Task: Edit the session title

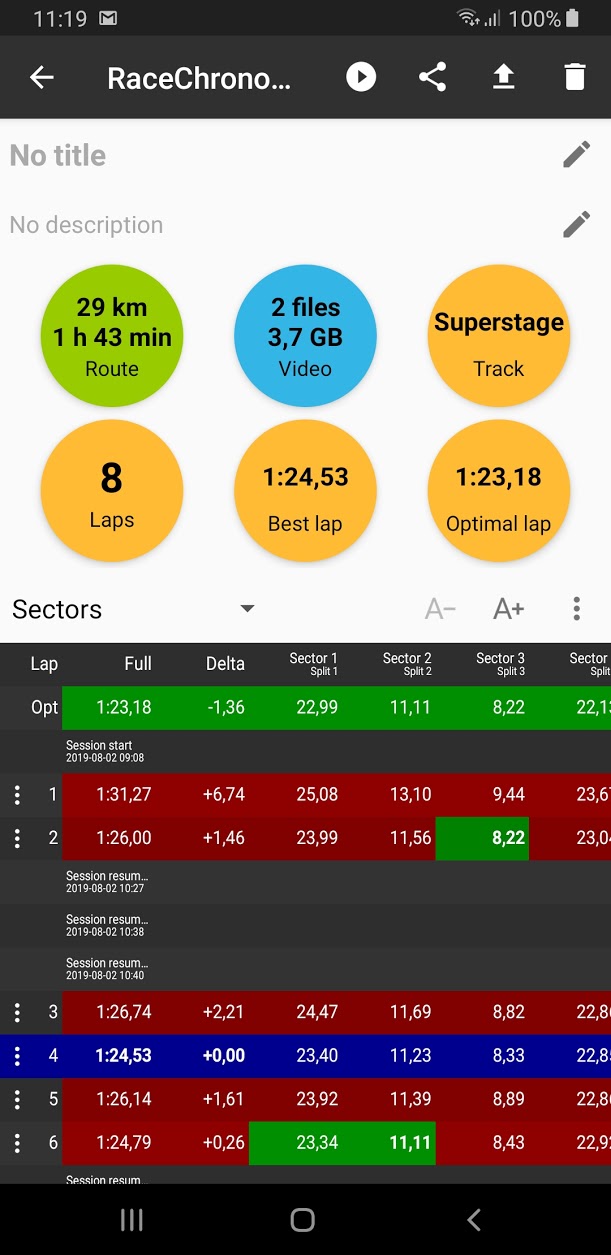Action: [x=576, y=155]
